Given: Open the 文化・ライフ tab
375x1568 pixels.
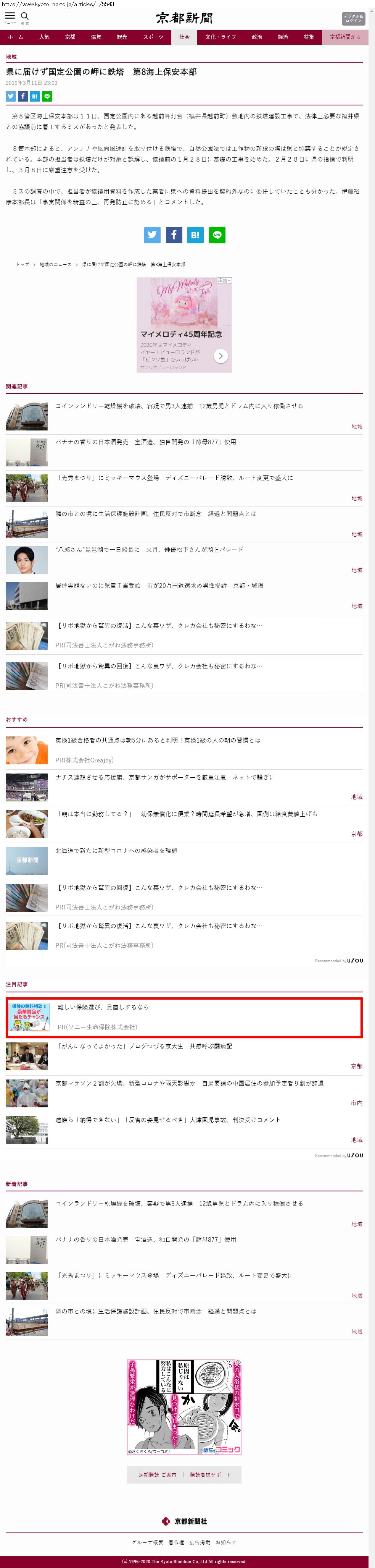Looking at the screenshot, I should 220,37.
